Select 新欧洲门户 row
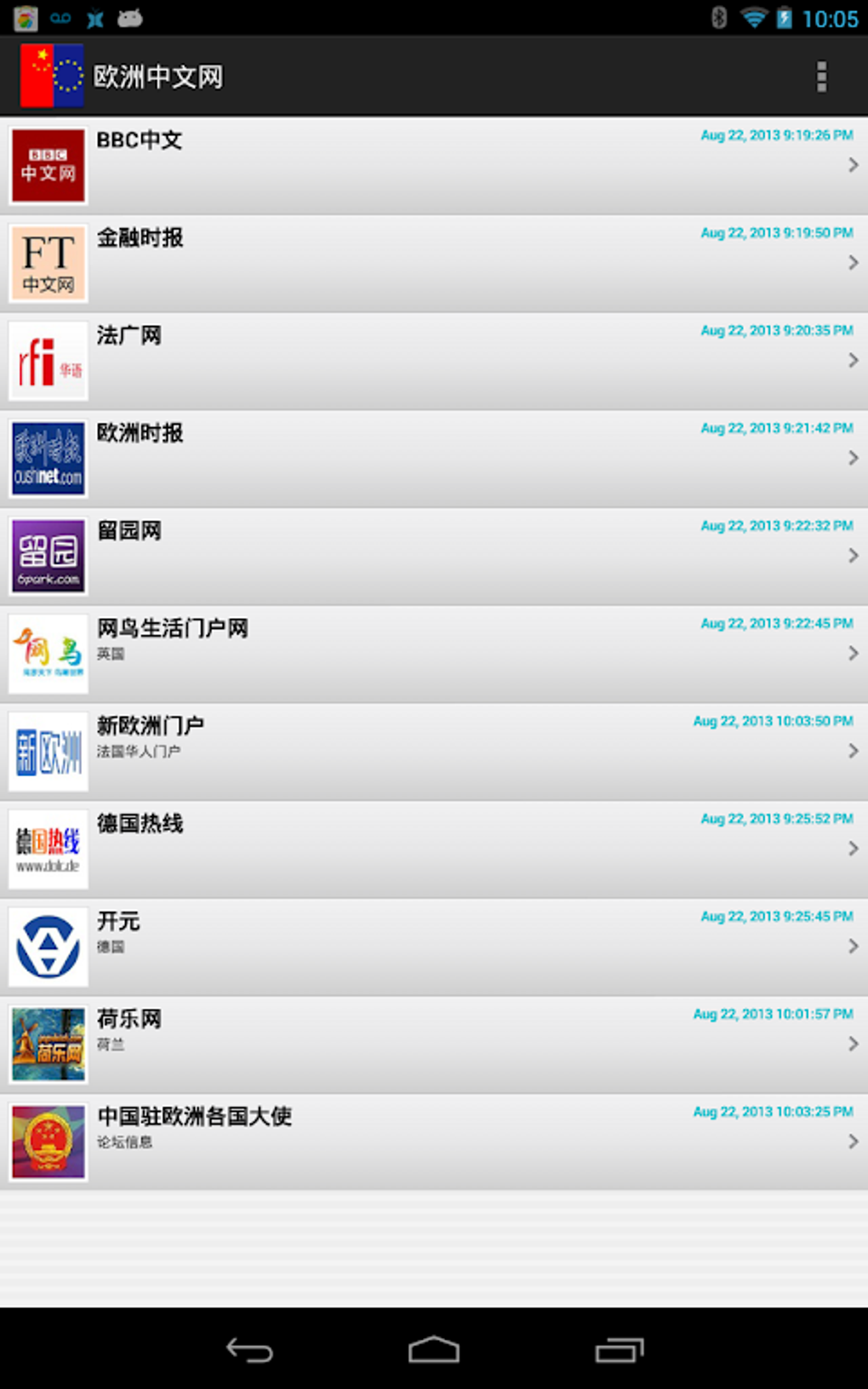The height and width of the screenshot is (1389, 868). (434, 752)
